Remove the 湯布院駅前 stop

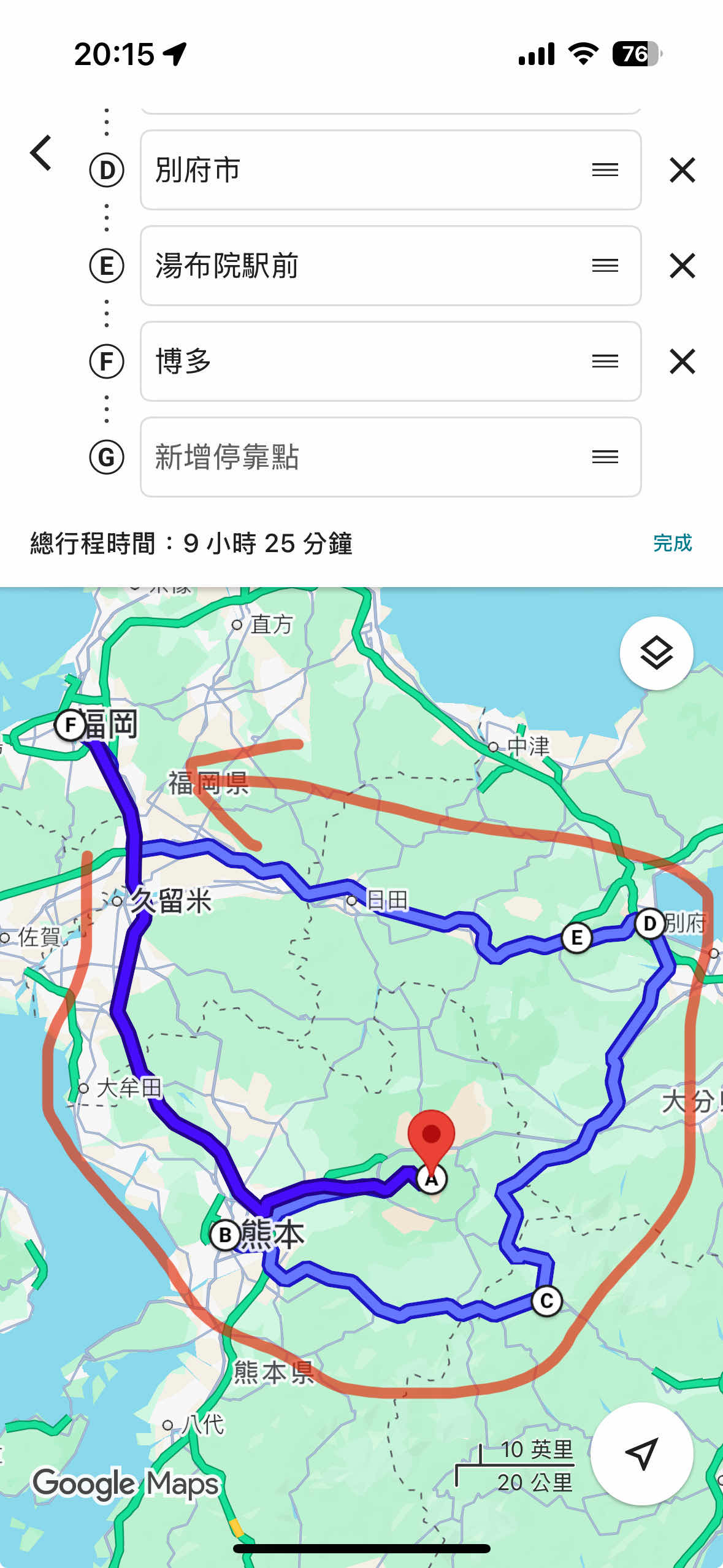682,266
